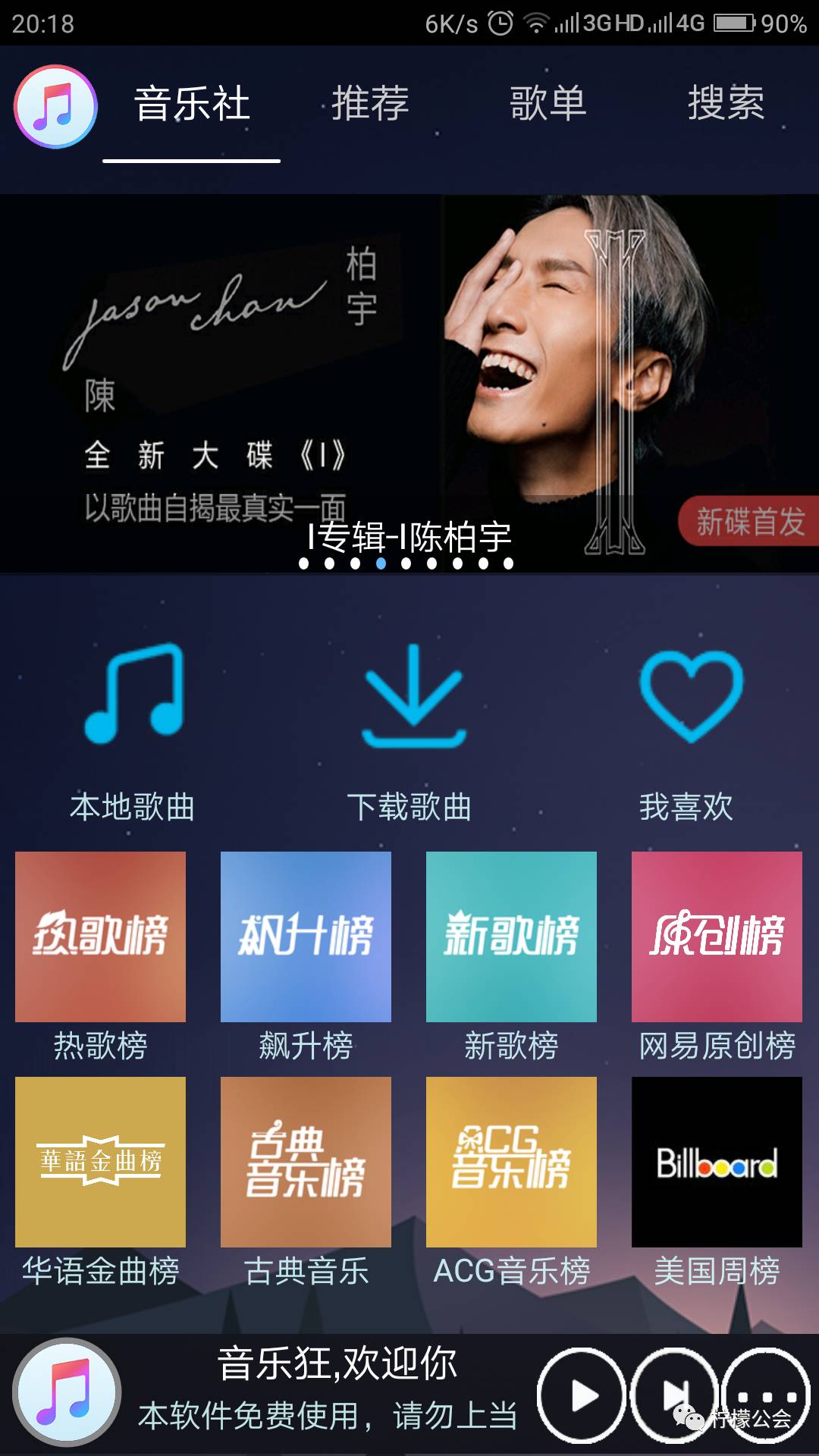Browse the 古典音乐 chart
The image size is (819, 1456).
(306, 1162)
